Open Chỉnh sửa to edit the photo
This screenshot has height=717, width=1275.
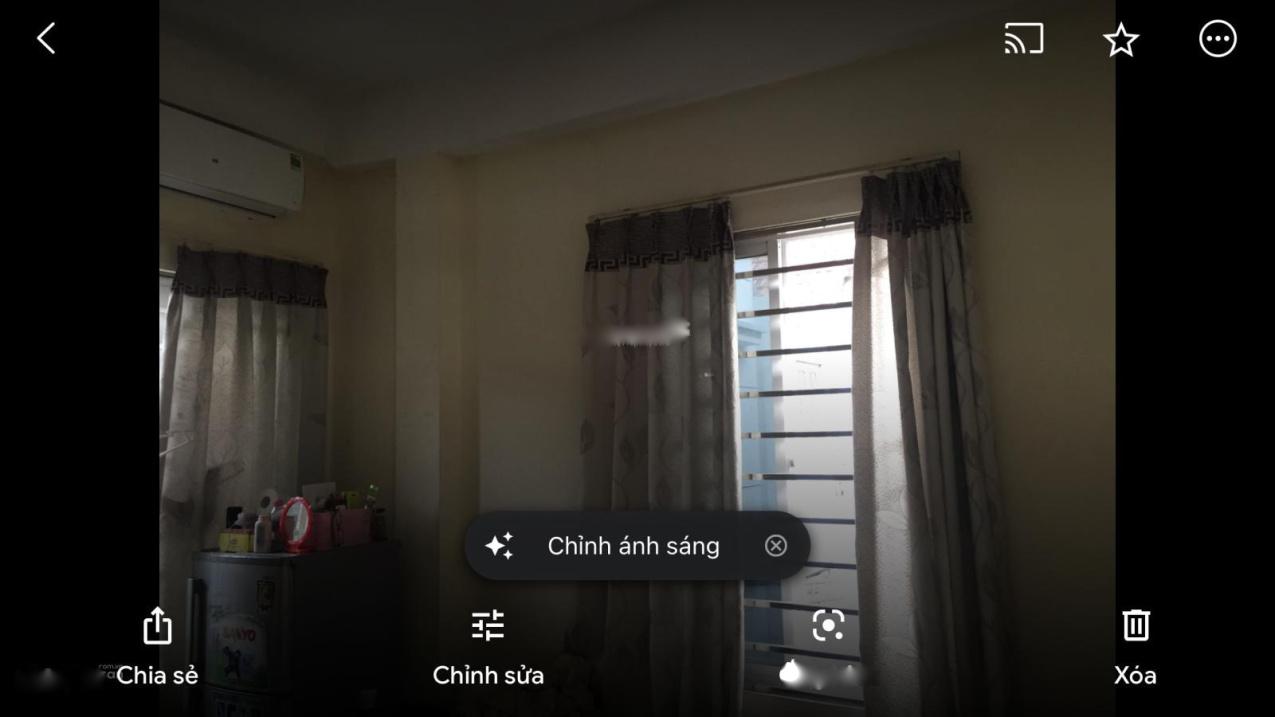tap(488, 645)
